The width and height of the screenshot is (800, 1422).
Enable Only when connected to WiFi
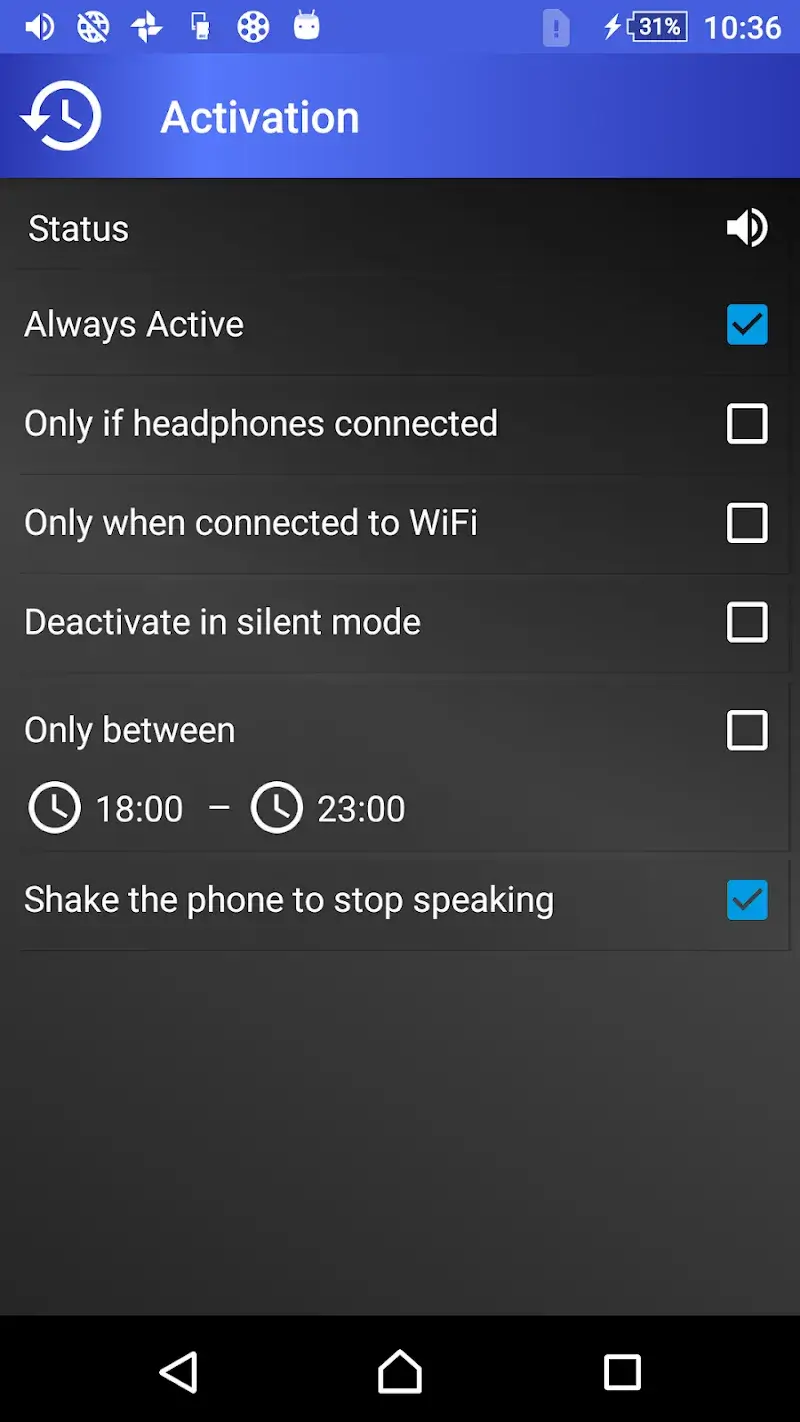pos(747,523)
